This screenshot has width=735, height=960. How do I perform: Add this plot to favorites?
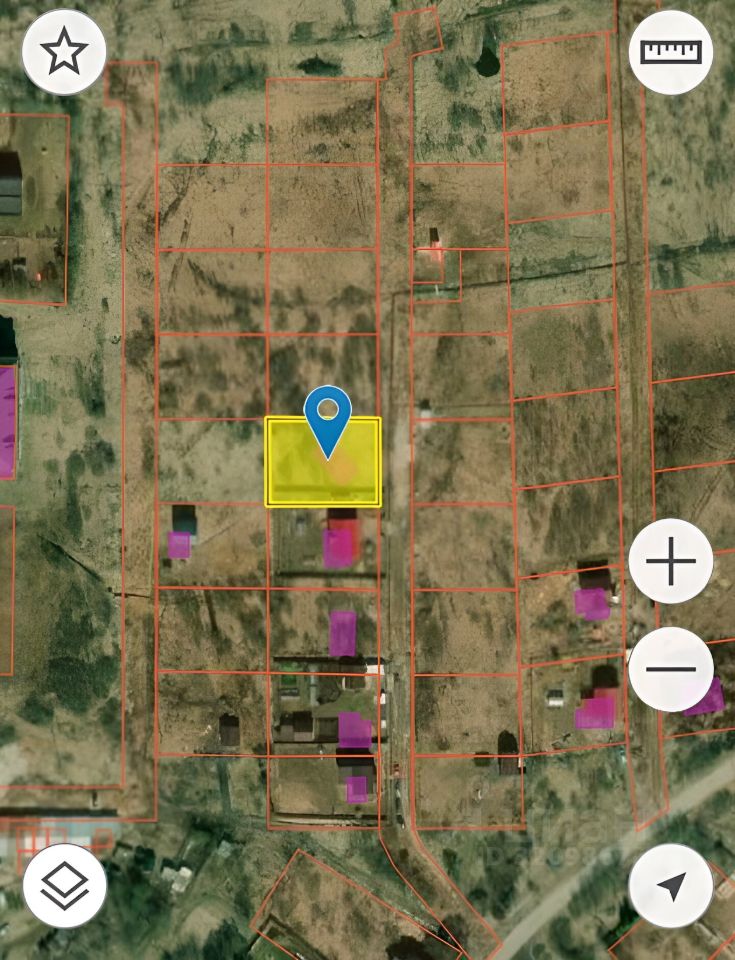tap(65, 52)
